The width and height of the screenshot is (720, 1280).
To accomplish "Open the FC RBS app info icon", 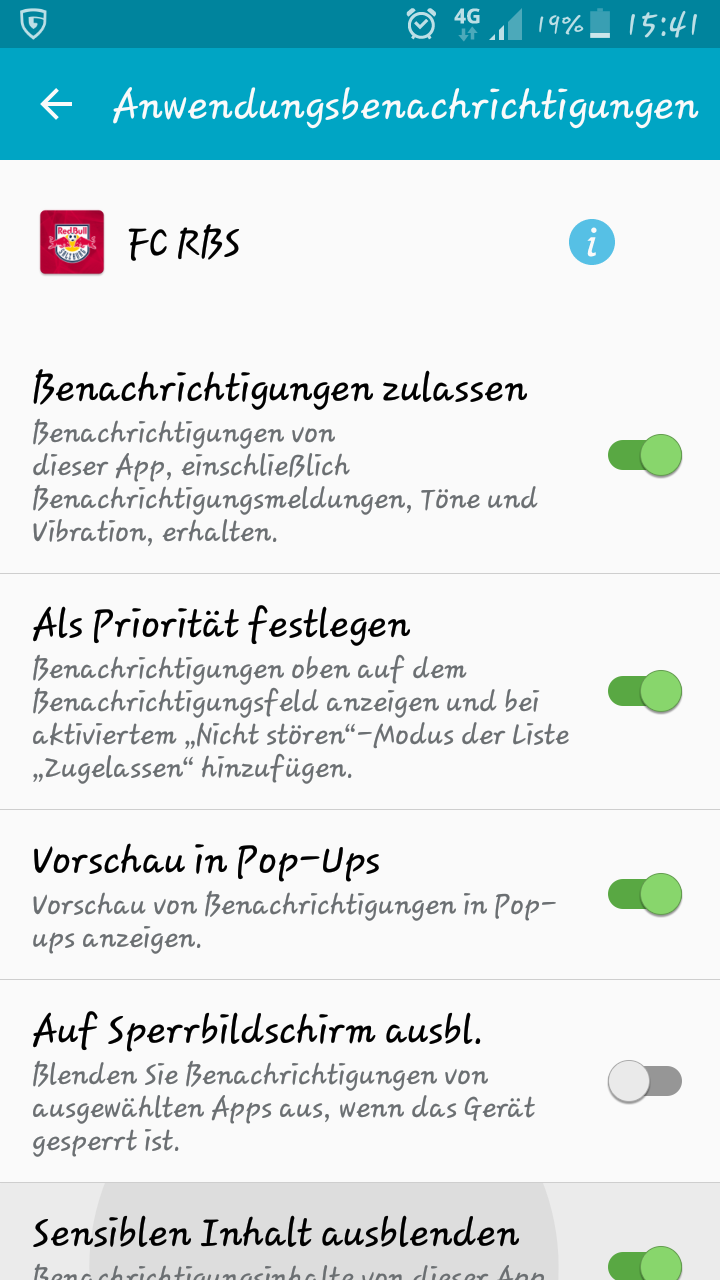I will (x=592, y=243).
